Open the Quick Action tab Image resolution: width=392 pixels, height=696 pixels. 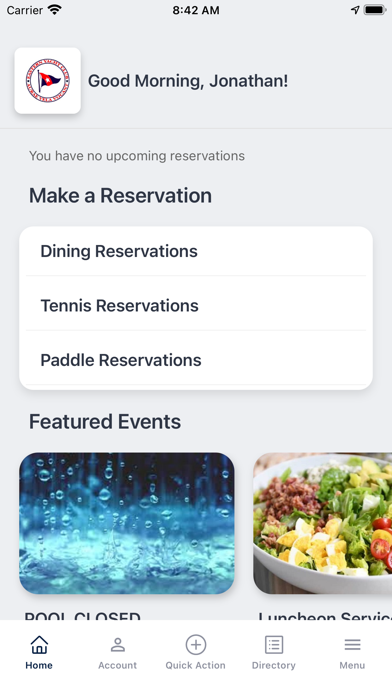tap(196, 653)
